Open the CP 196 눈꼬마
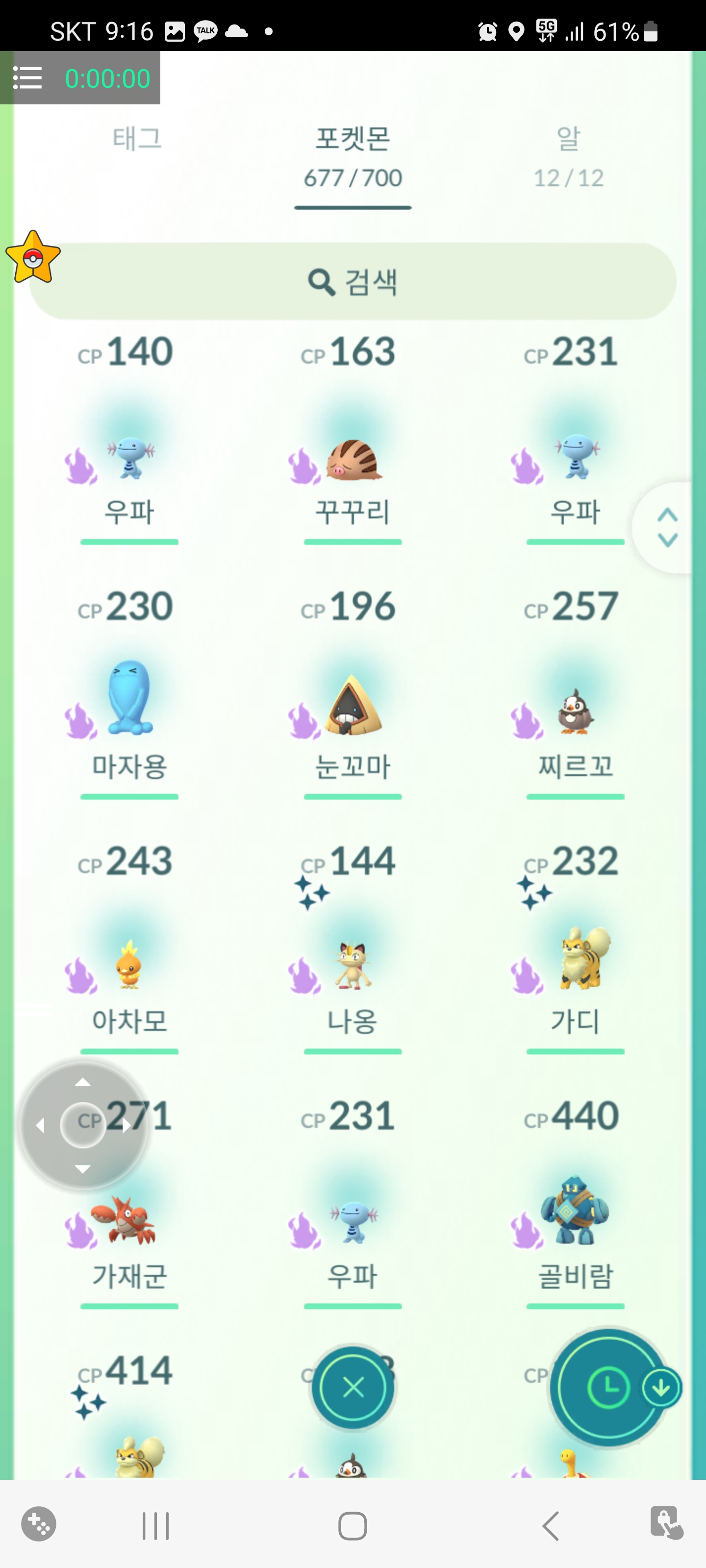 pos(352,706)
